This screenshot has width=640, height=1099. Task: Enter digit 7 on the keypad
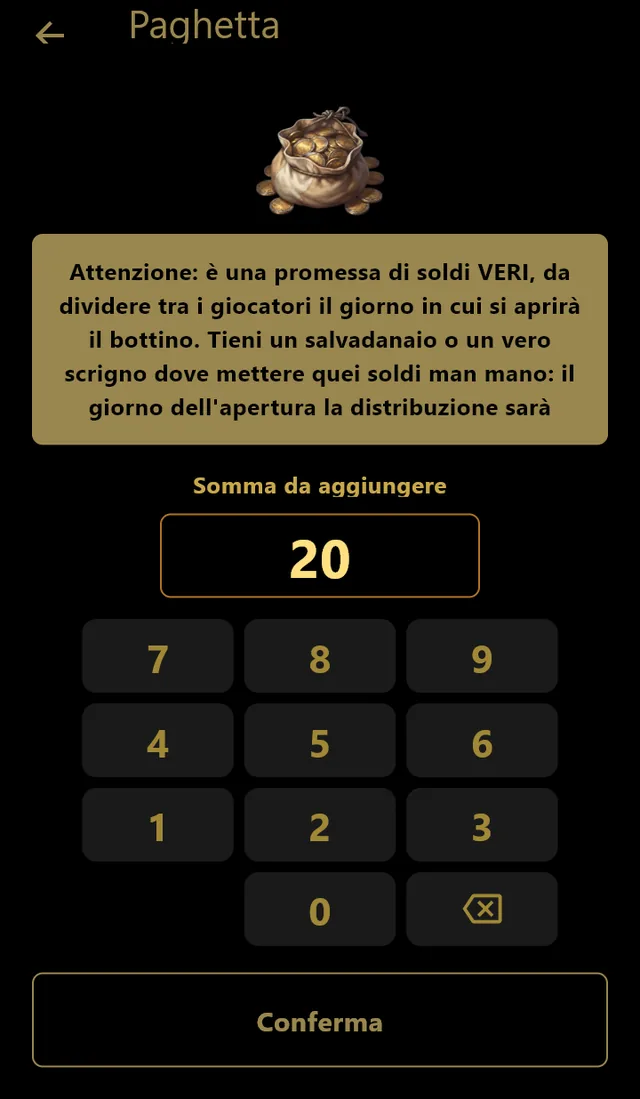158,656
